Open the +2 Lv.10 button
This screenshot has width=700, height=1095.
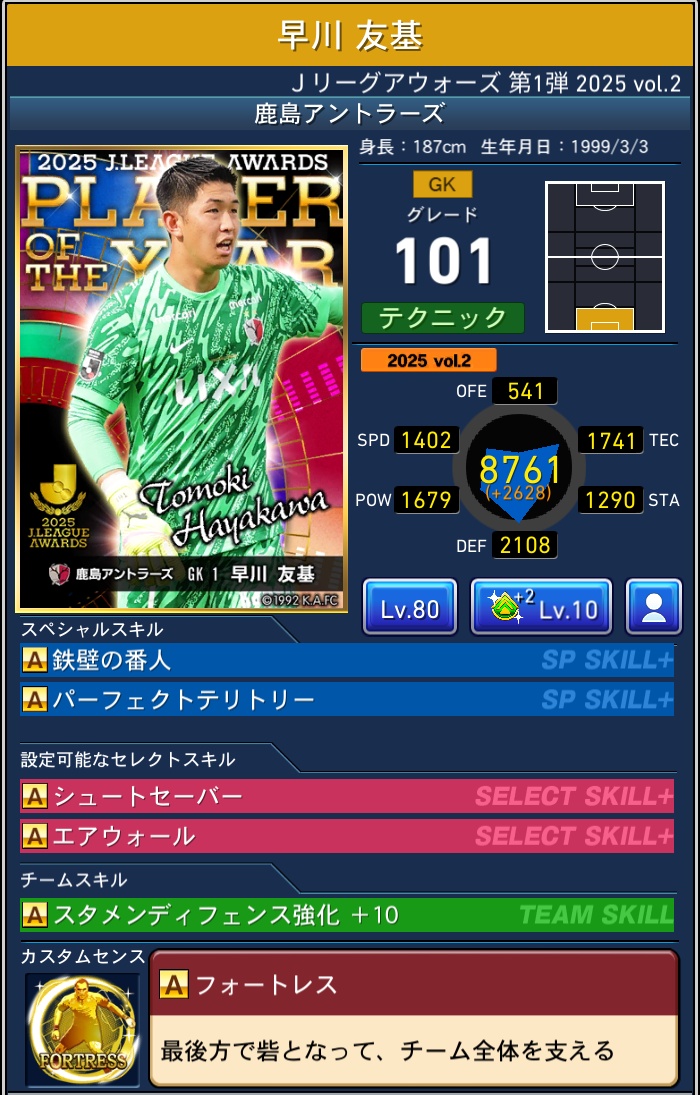tap(541, 608)
